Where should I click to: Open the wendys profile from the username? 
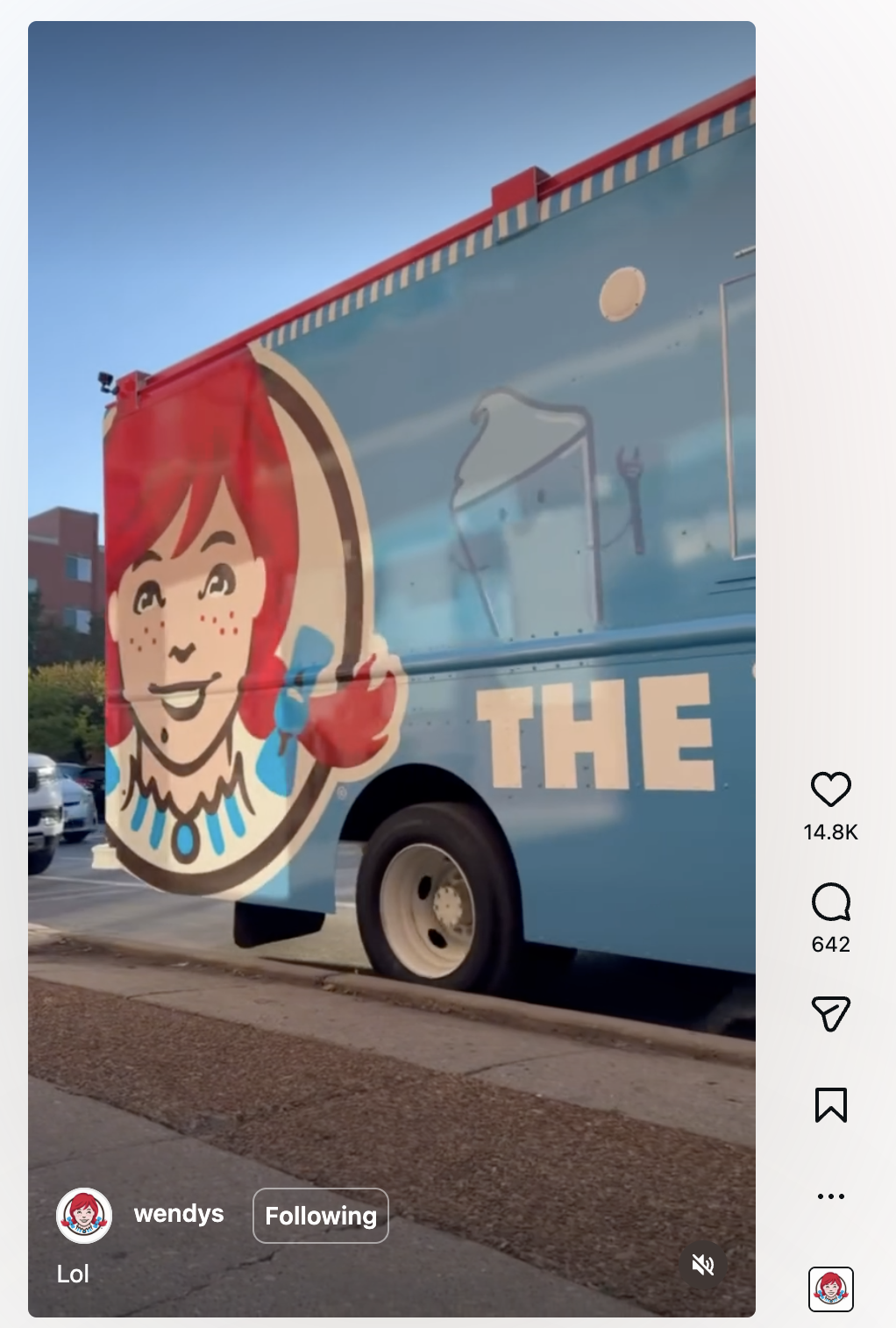179,1214
